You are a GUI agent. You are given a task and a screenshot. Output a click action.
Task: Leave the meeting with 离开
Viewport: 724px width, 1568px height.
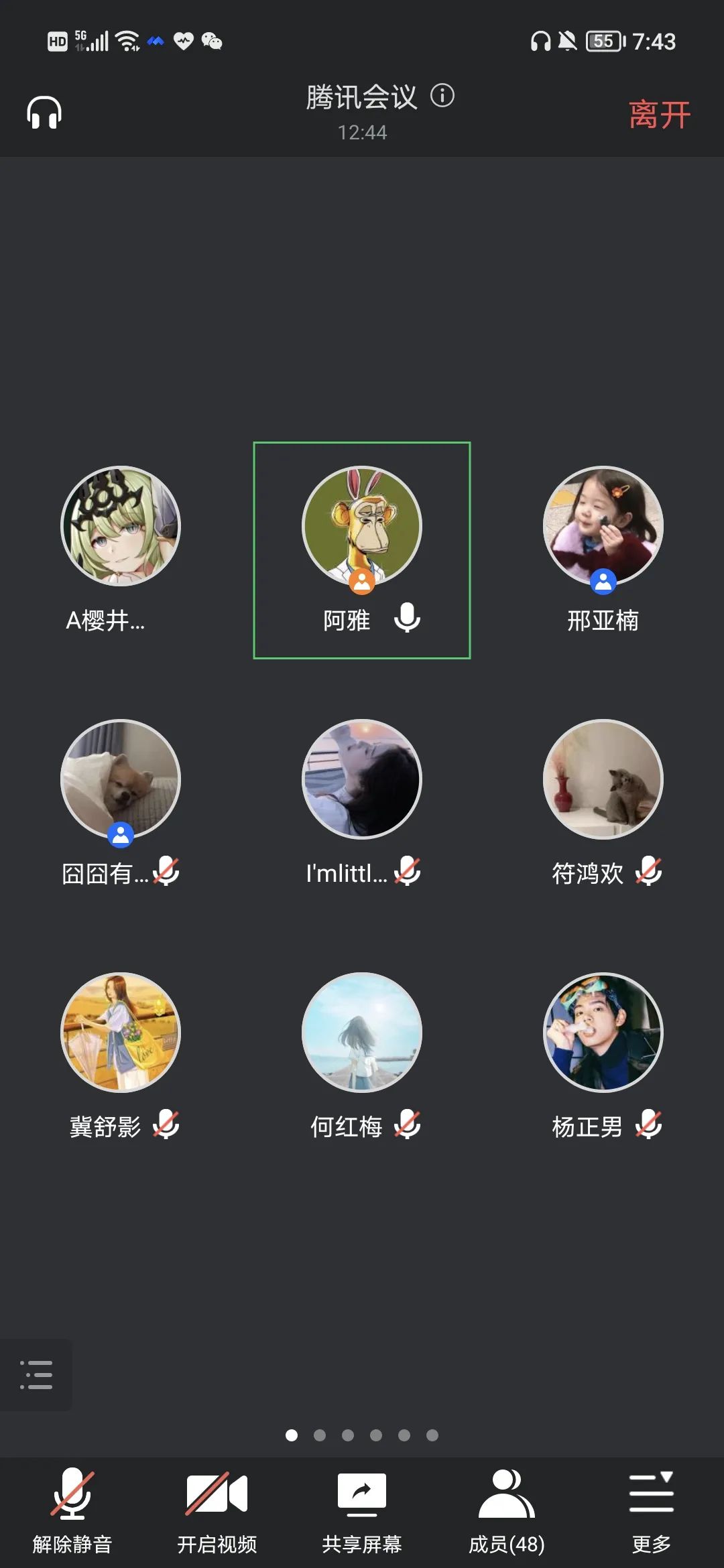click(659, 114)
